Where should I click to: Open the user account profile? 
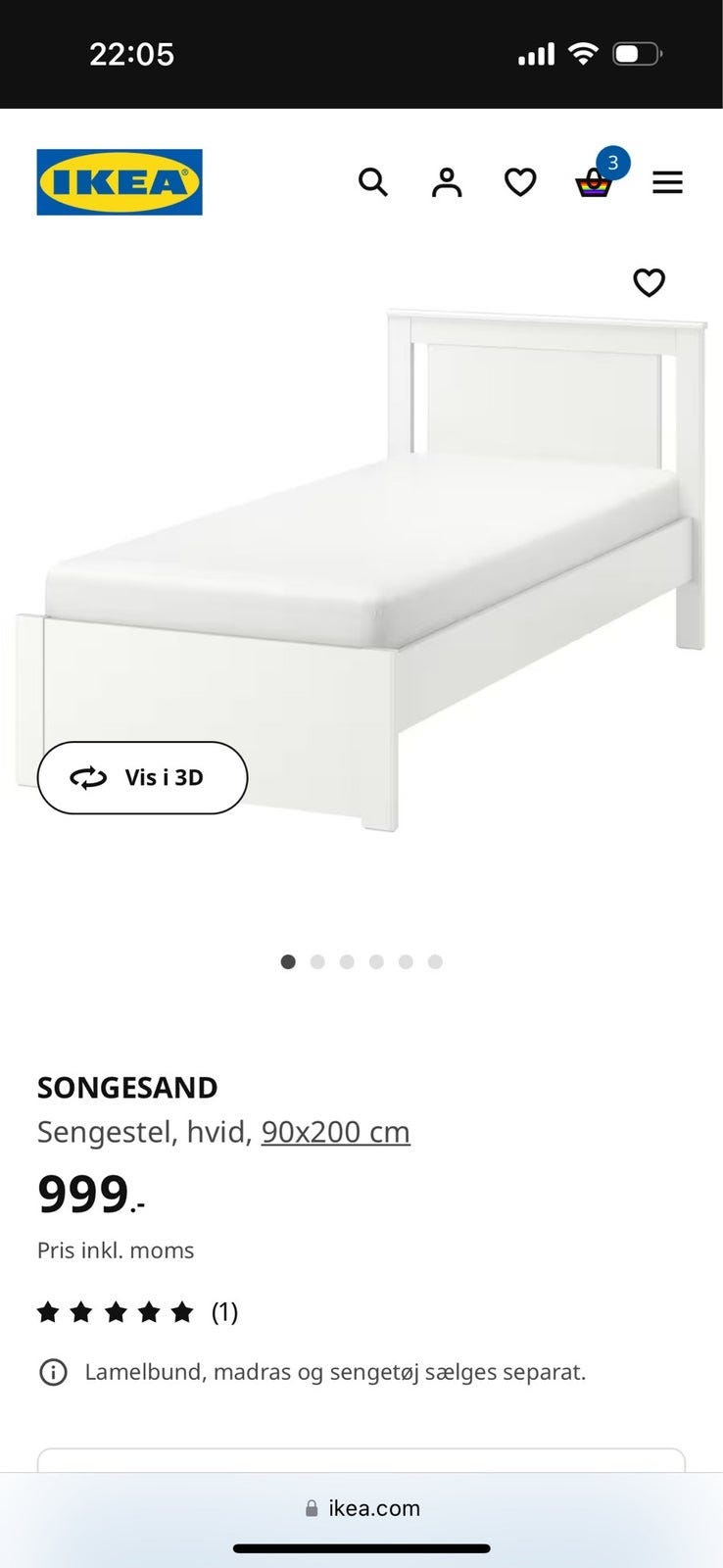[447, 182]
